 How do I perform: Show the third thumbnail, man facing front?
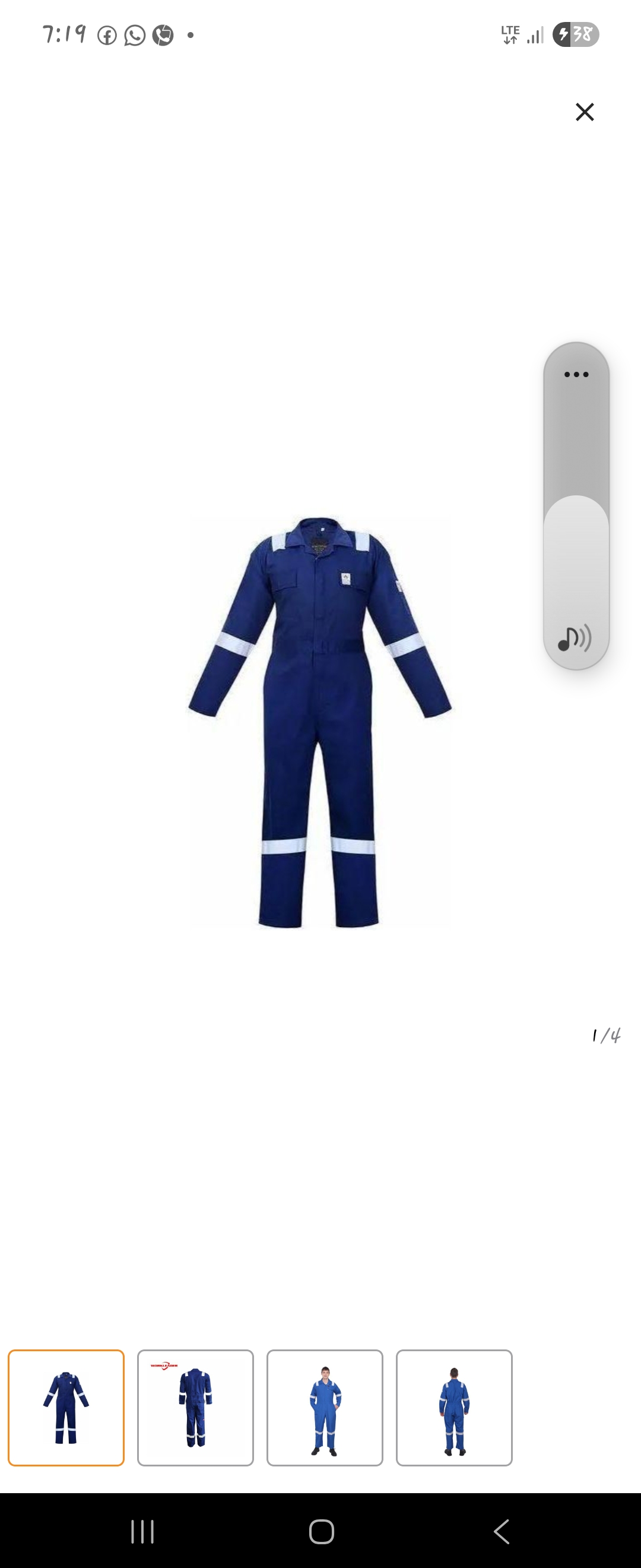pos(325,1407)
